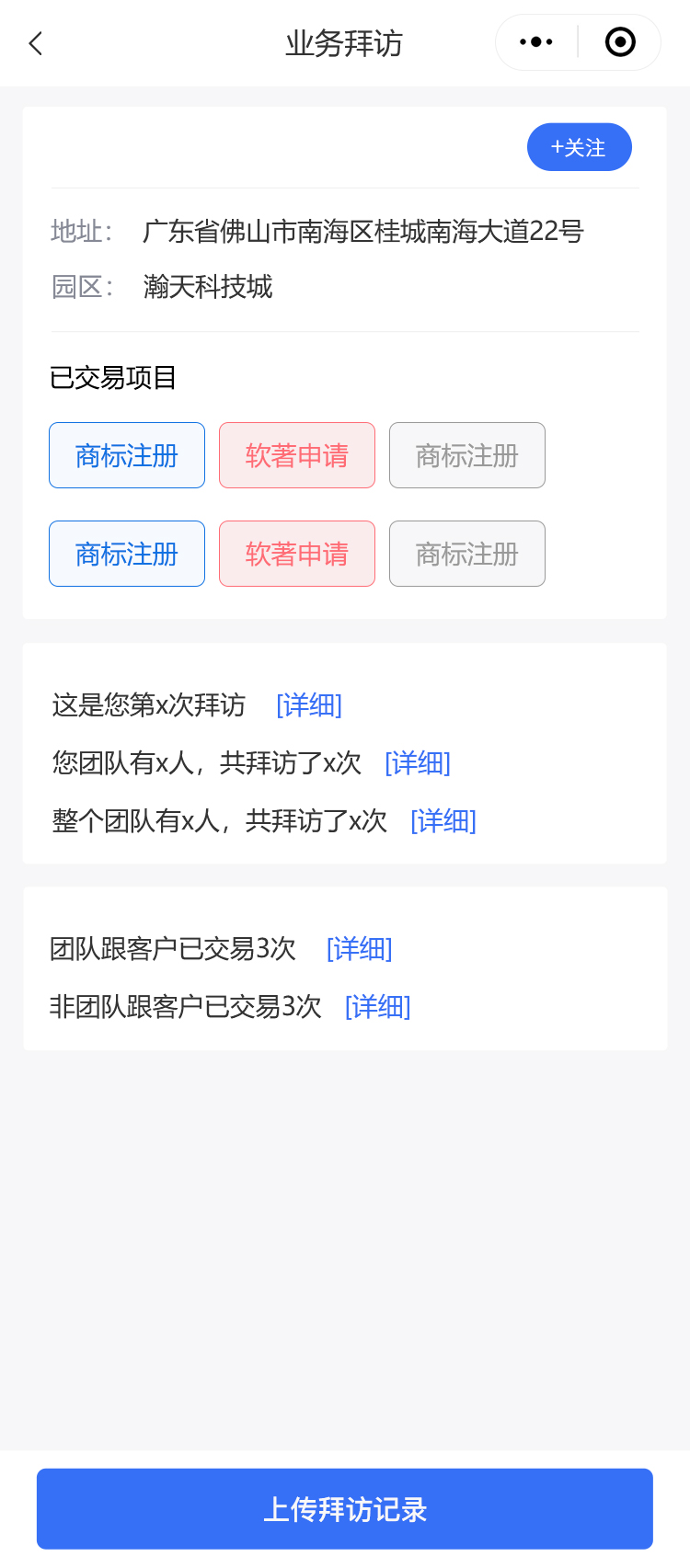Tap the +关注 follow button
This screenshot has width=690, height=1568.
coord(579,147)
